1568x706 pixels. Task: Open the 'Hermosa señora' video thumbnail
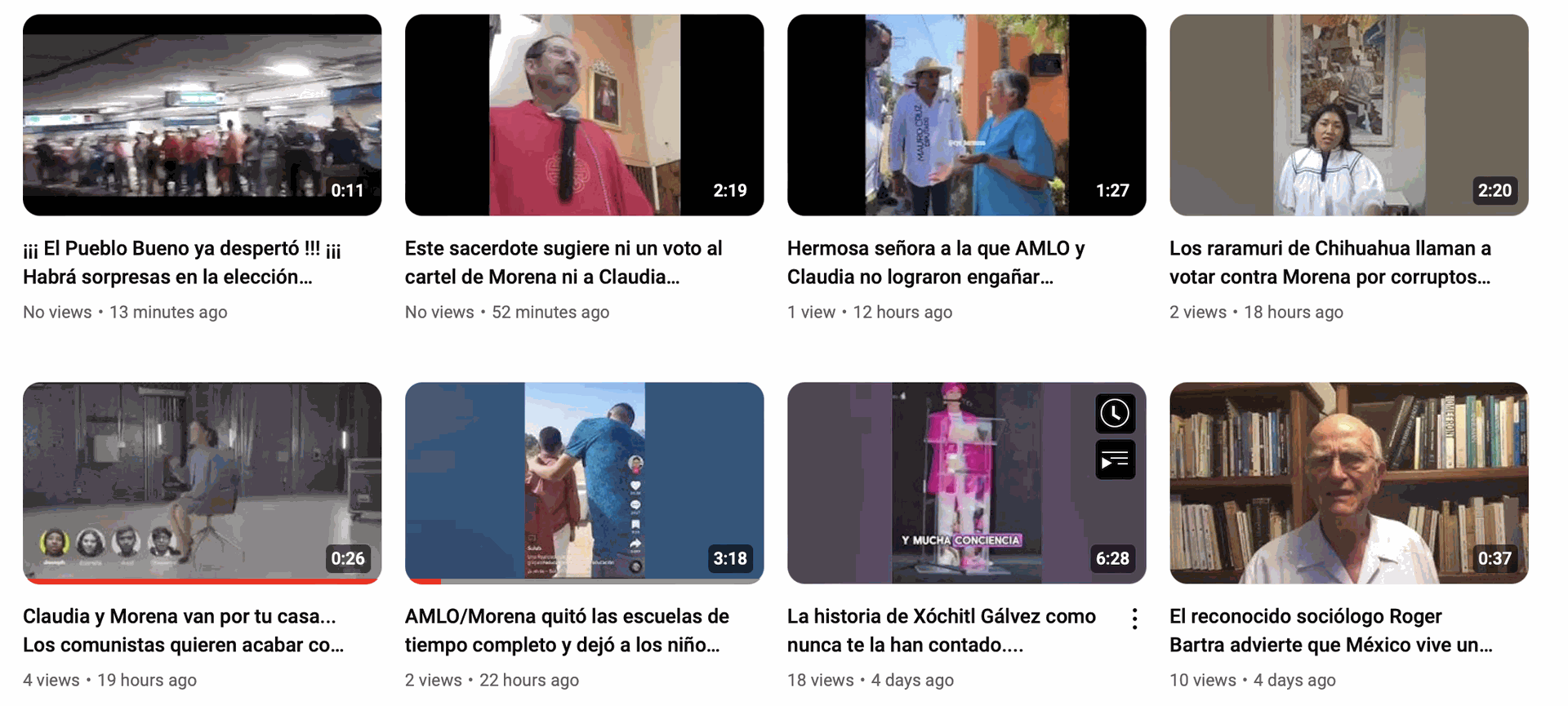(x=966, y=115)
